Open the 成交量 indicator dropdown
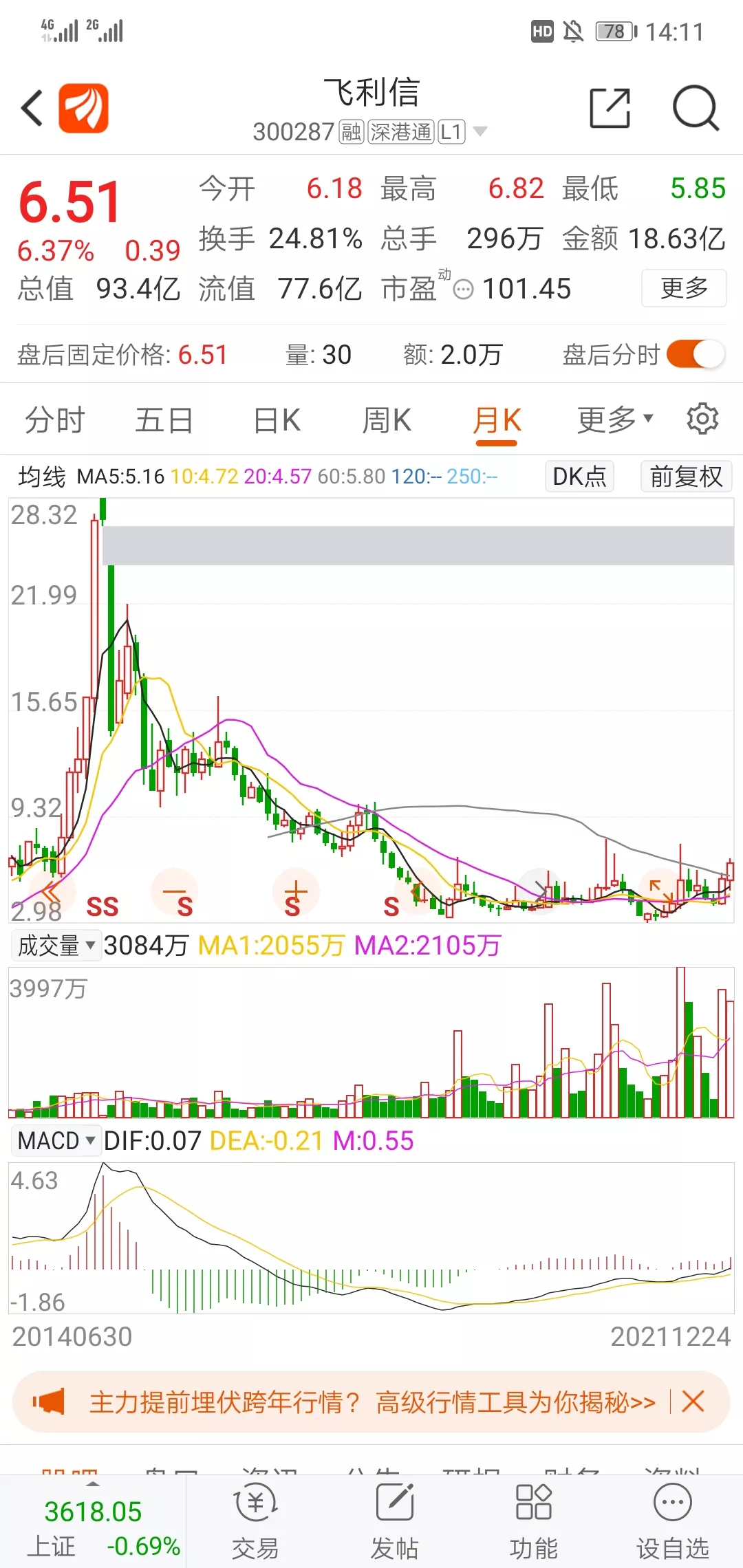 click(x=56, y=946)
